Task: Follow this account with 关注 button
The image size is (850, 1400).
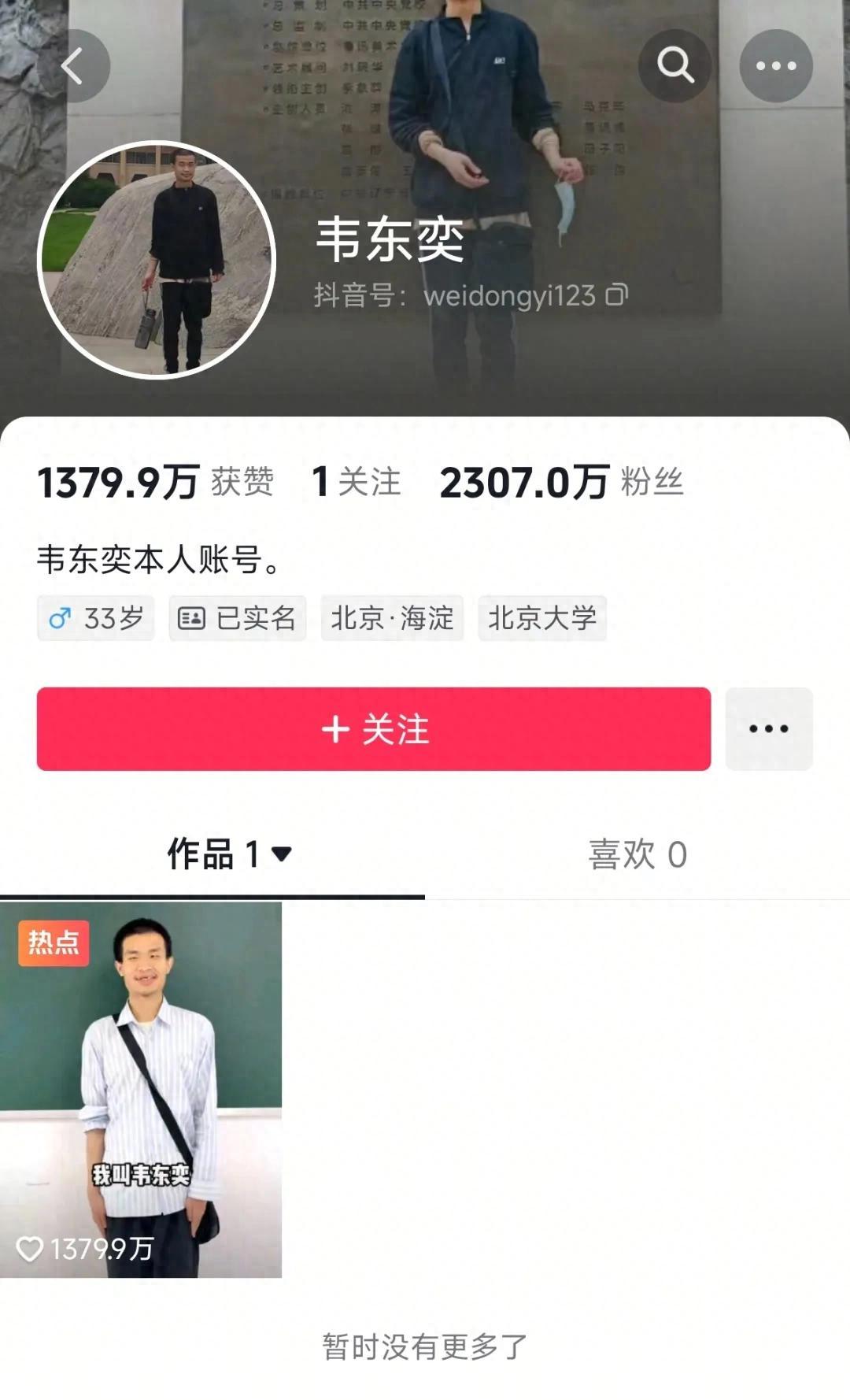Action: pos(374,729)
